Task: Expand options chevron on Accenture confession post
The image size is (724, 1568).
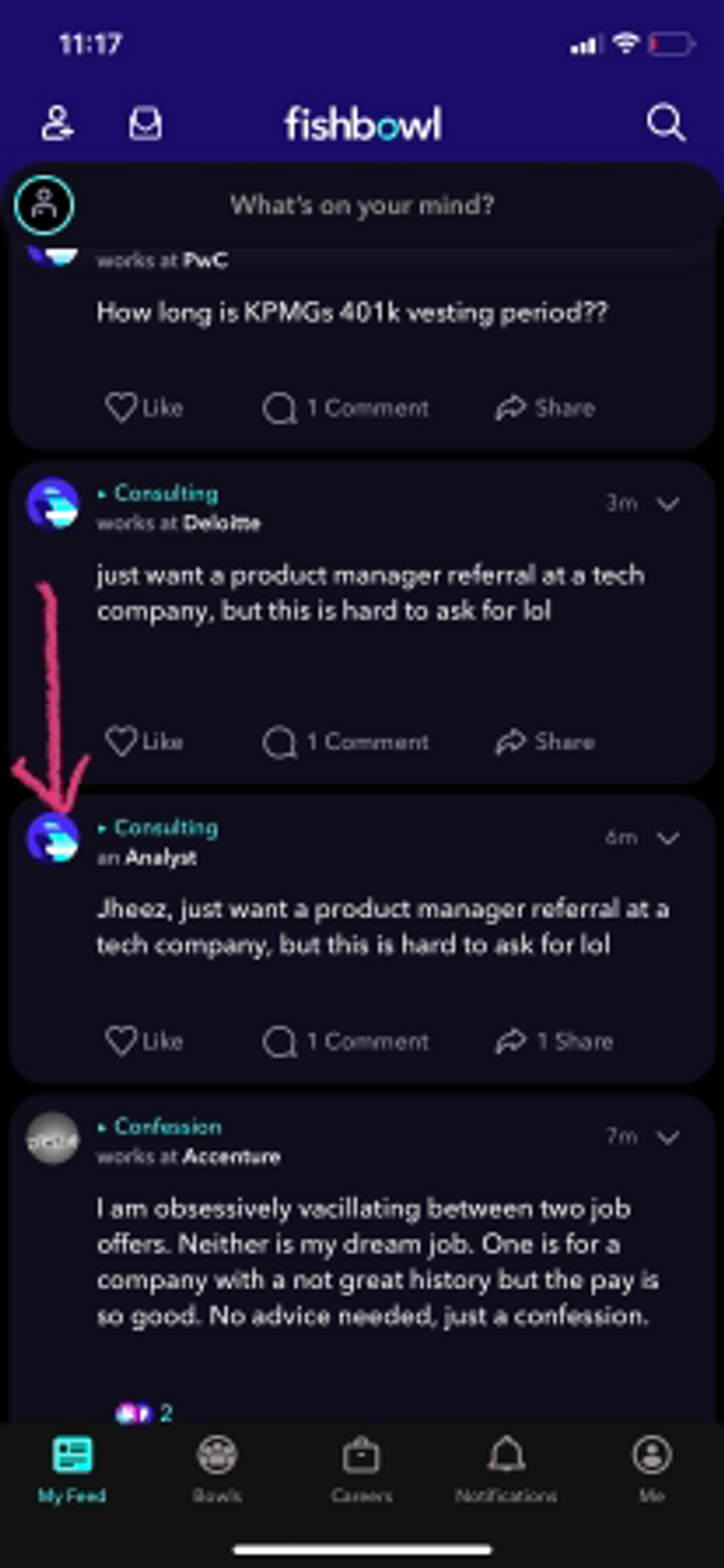Action: tap(668, 1137)
